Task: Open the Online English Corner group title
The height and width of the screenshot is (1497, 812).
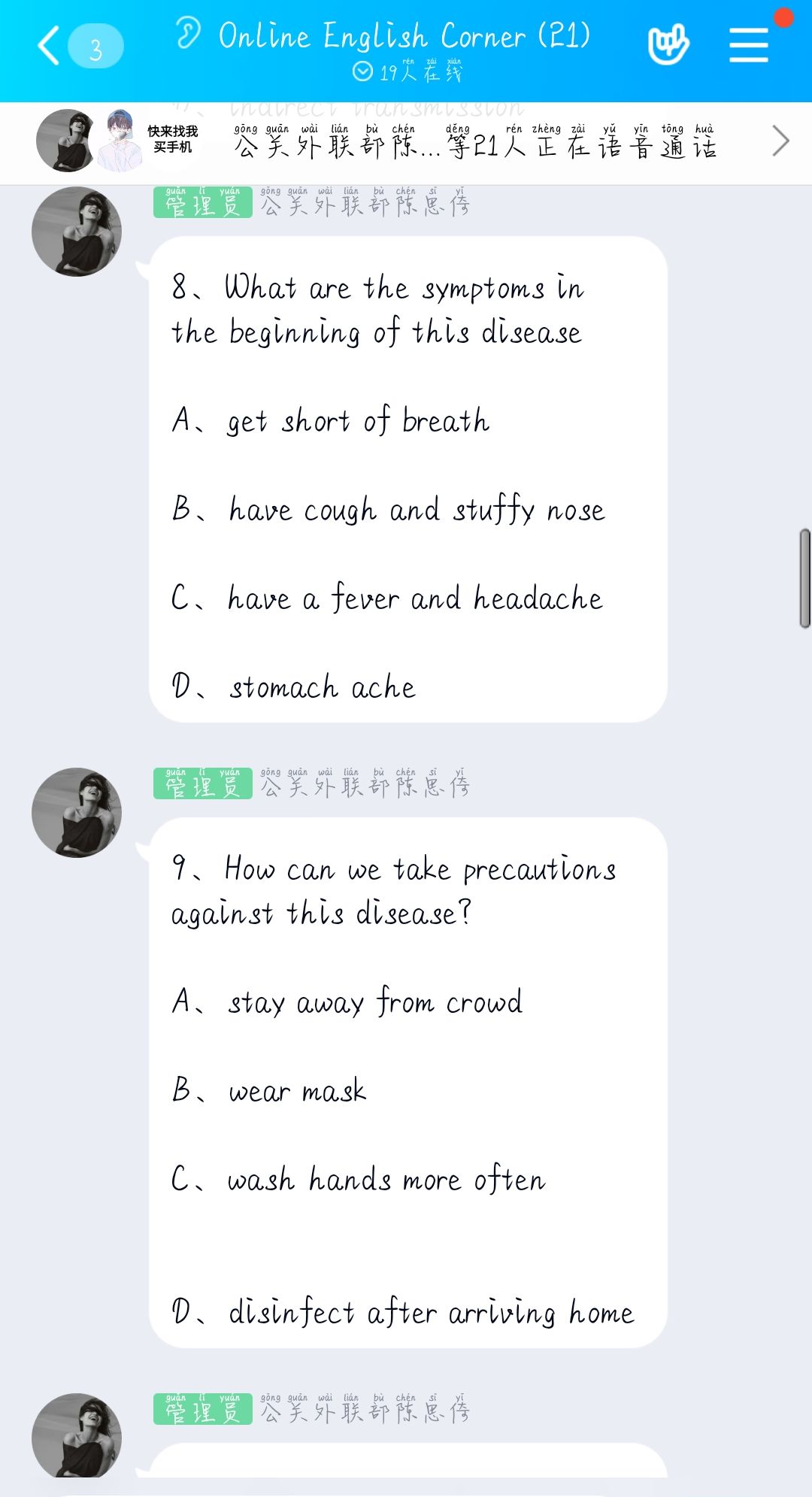Action: 404,36
